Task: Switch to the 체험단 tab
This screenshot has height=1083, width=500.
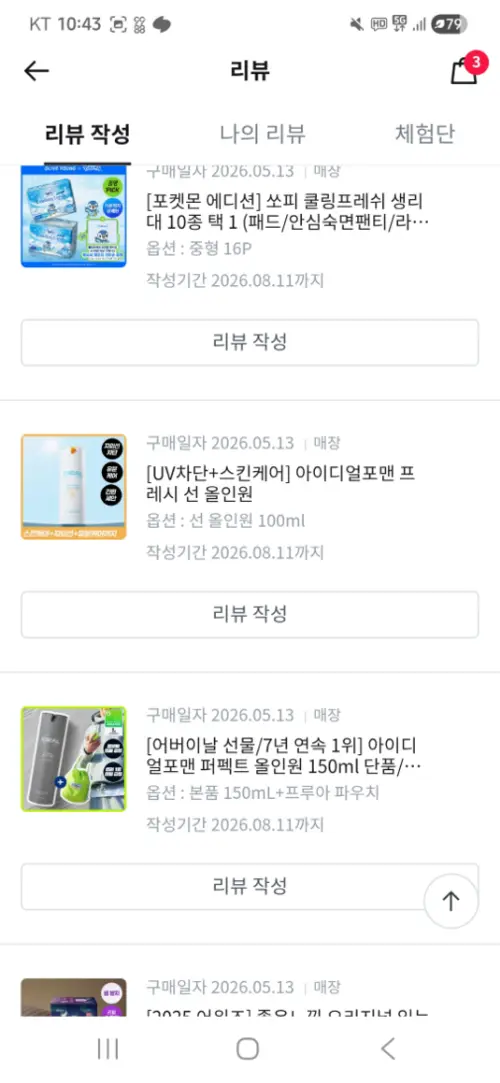Action: tap(425, 133)
